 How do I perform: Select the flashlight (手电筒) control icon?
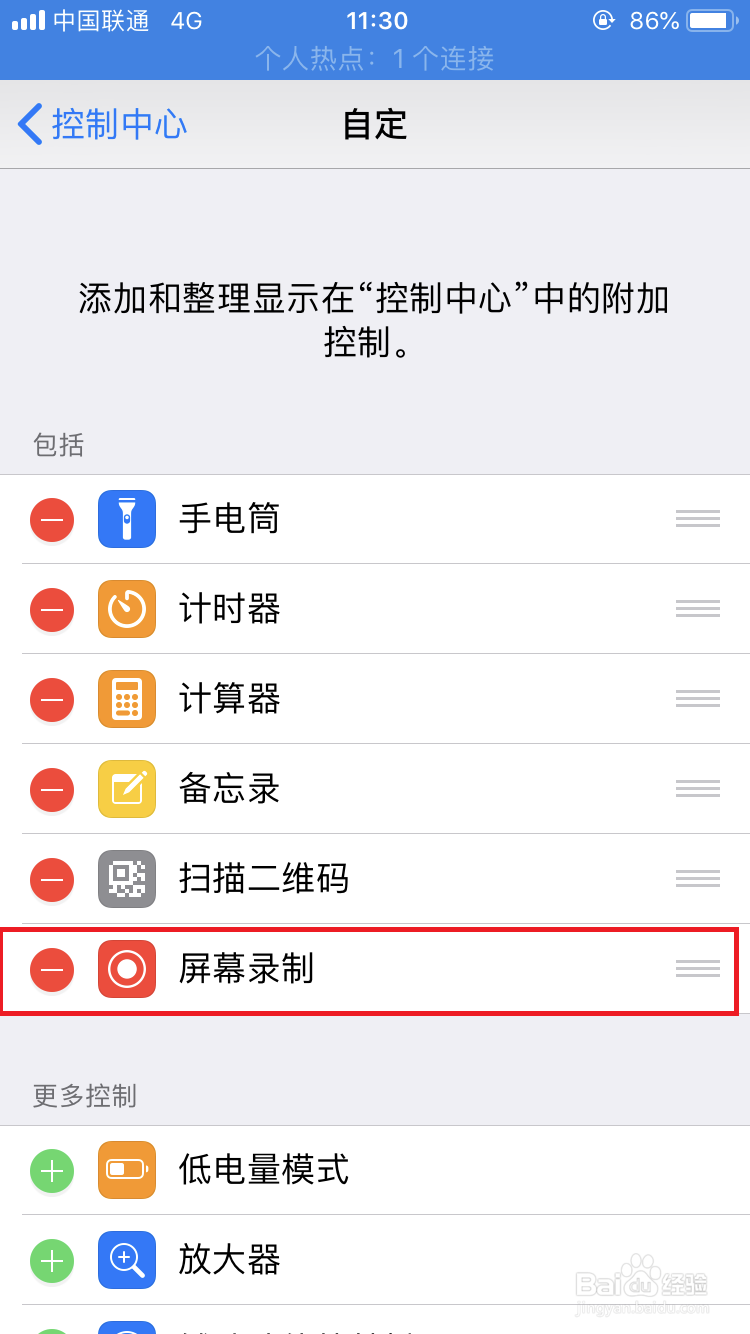pyautogui.click(x=127, y=519)
